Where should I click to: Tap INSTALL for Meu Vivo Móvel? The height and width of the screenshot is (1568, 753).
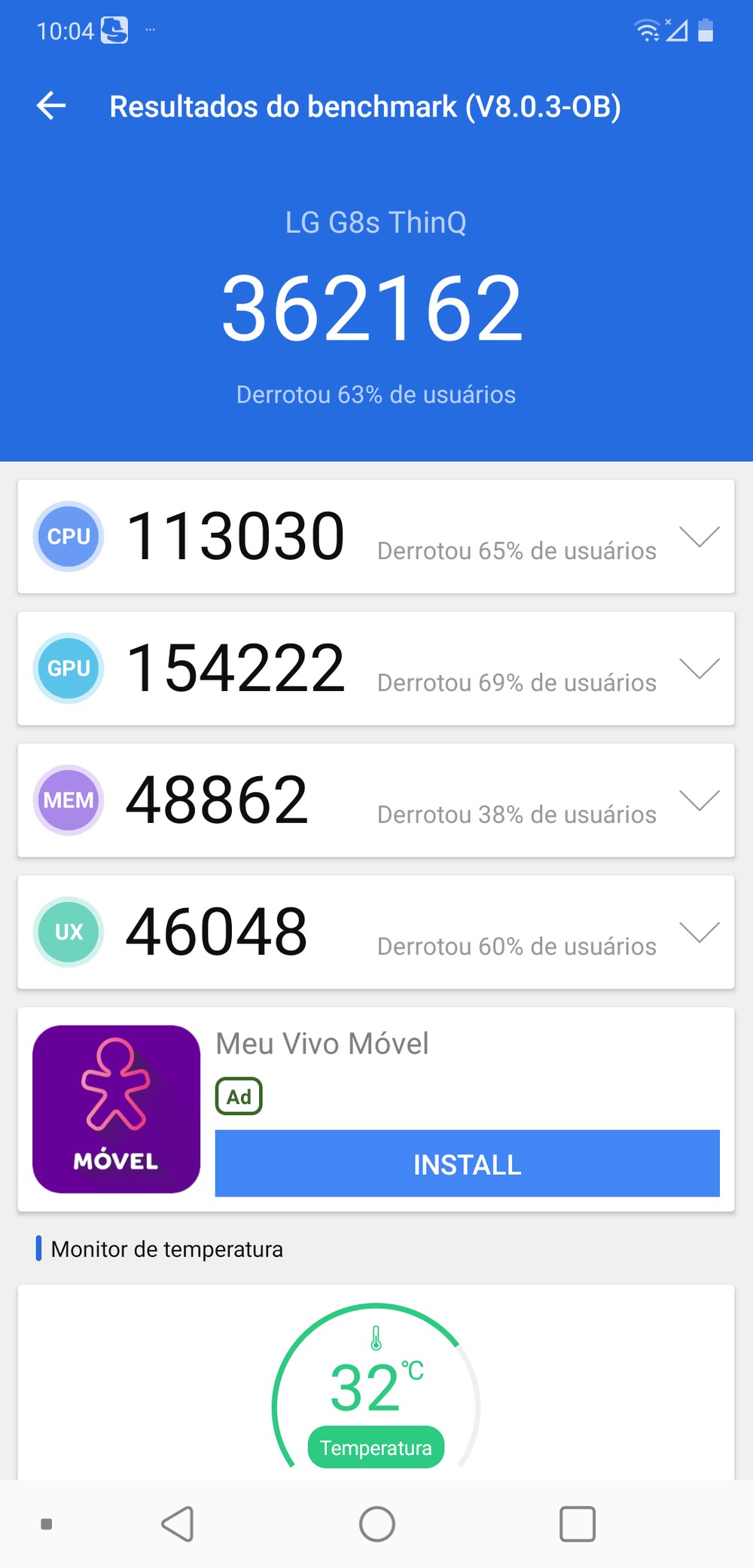pos(467,1163)
